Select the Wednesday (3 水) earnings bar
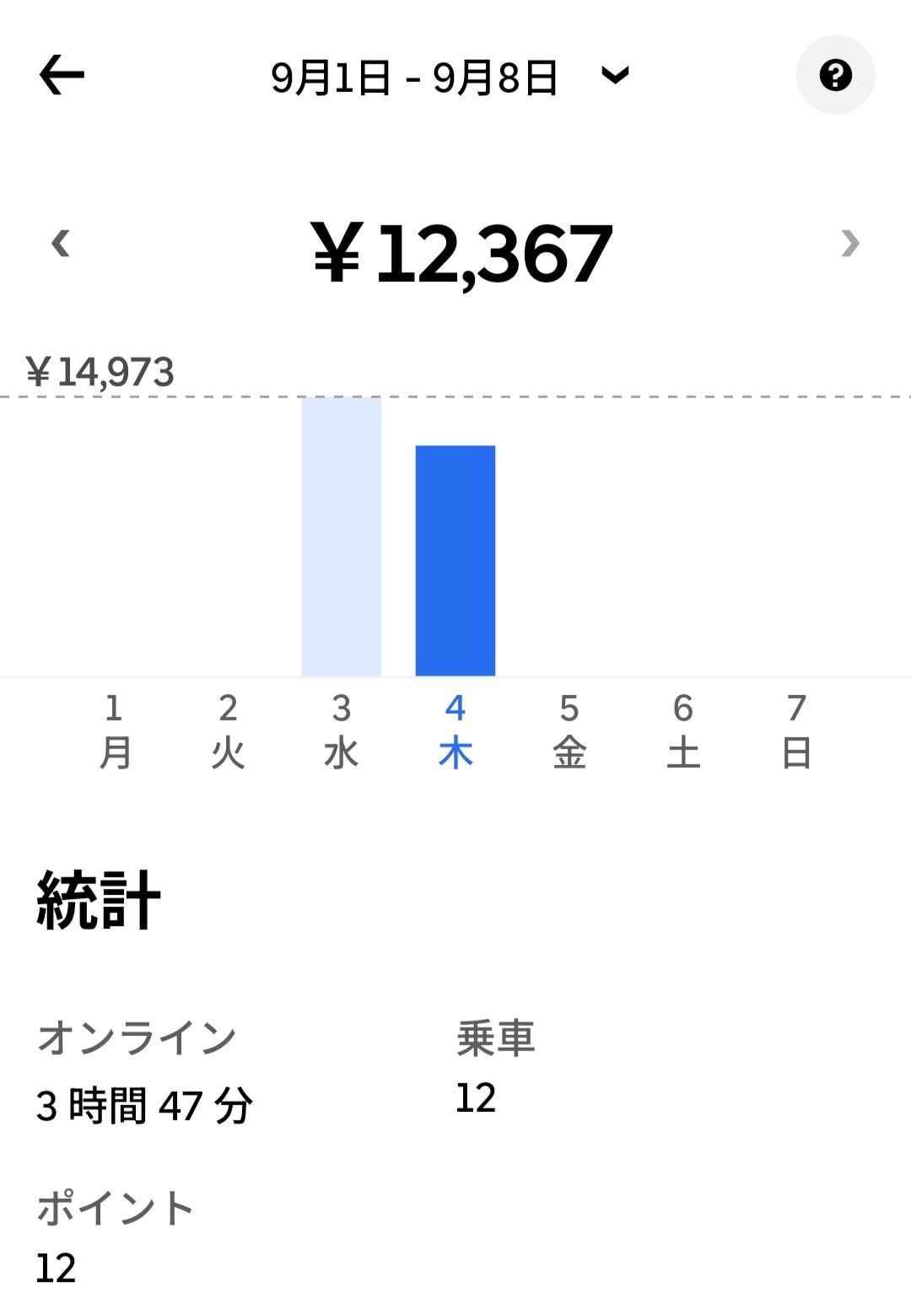This screenshot has width=911, height=1316. [342, 537]
